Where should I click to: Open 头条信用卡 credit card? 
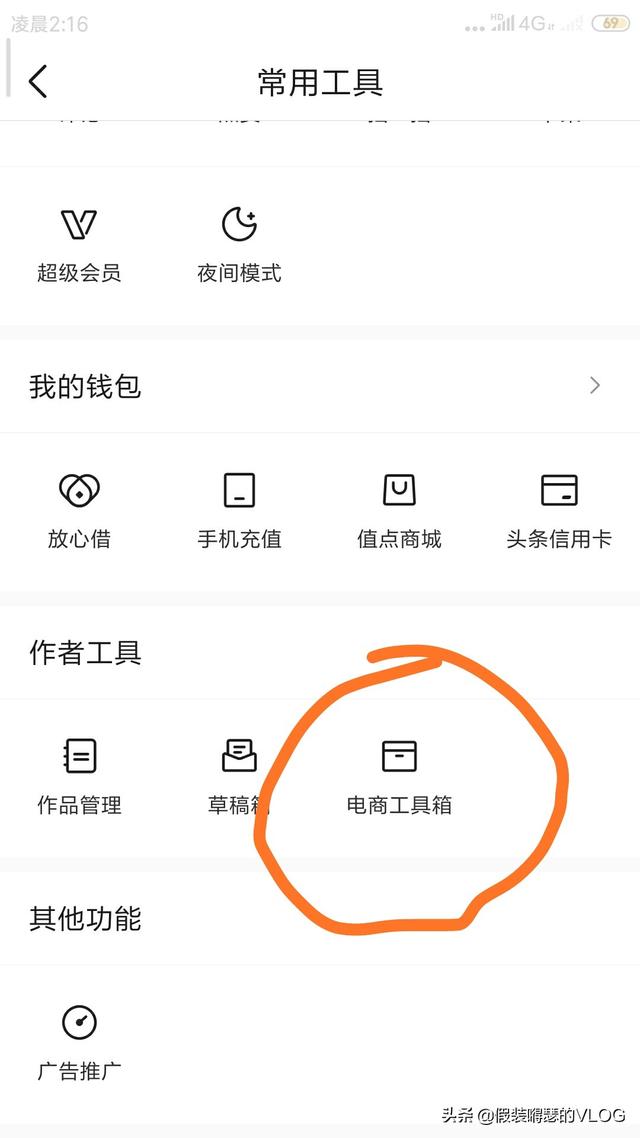tap(559, 510)
